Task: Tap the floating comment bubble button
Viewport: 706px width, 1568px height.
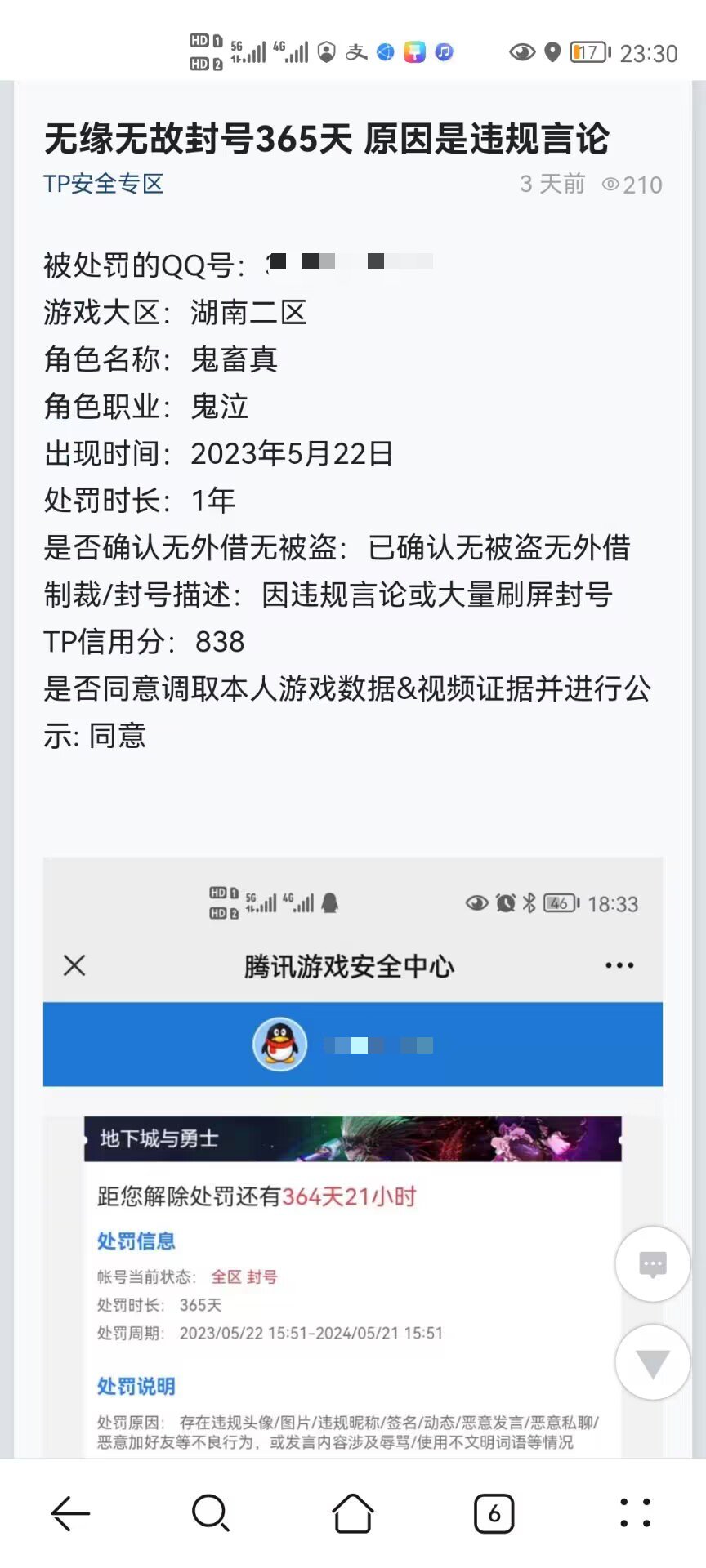Action: click(x=652, y=1264)
